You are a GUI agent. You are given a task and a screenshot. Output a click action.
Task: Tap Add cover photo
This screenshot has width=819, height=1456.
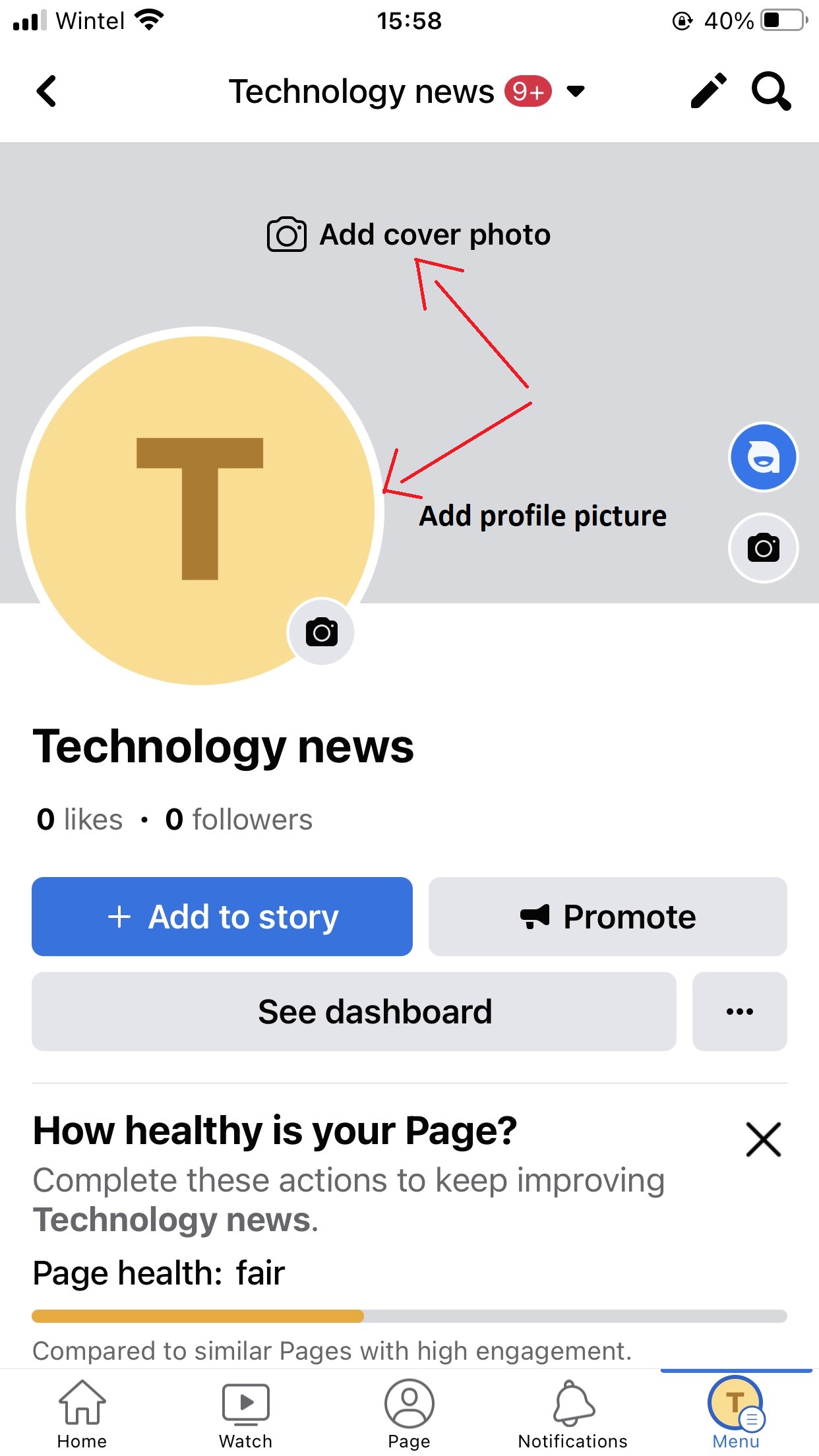point(409,234)
